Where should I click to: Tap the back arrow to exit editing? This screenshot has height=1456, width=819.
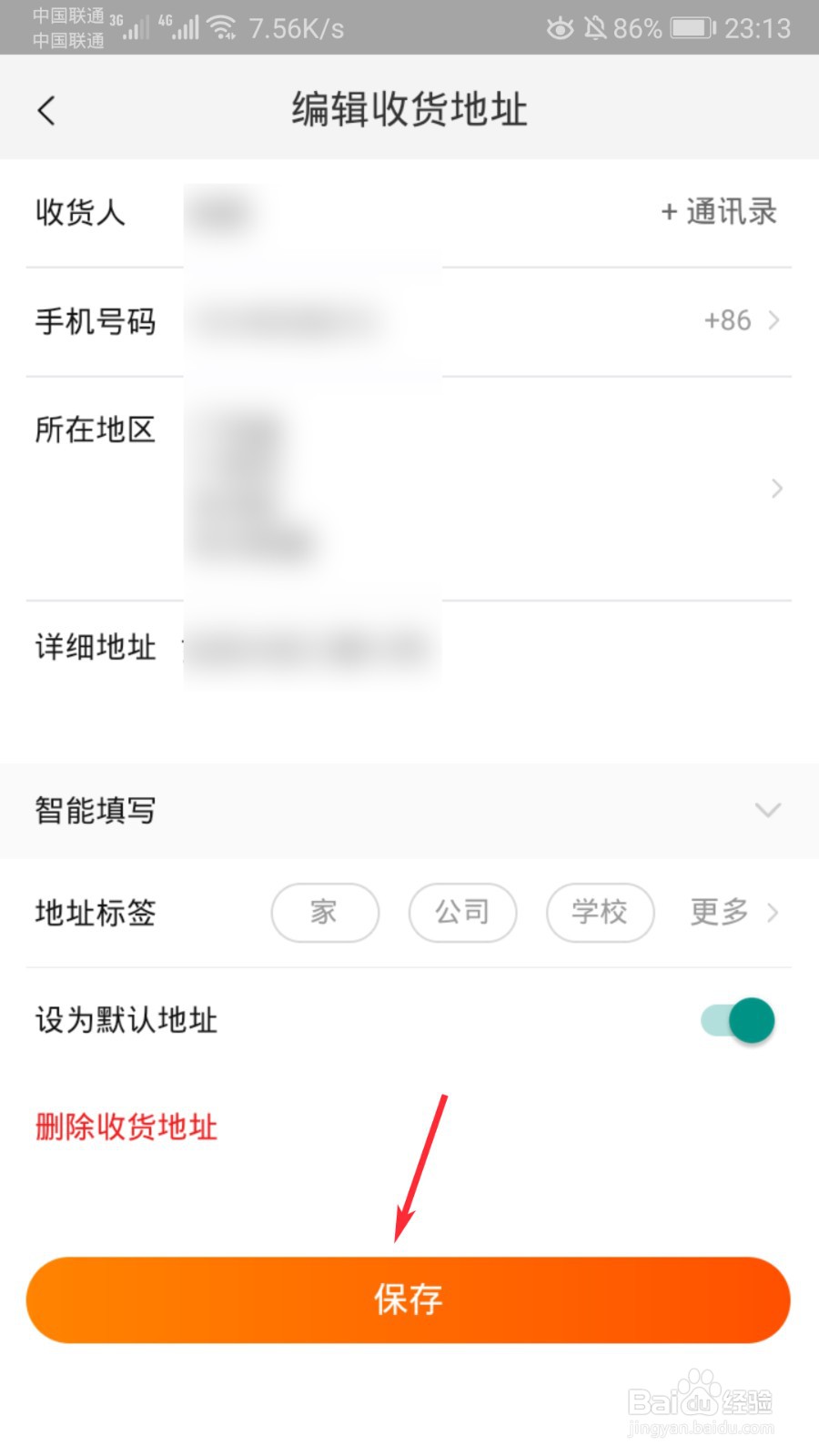click(x=46, y=108)
